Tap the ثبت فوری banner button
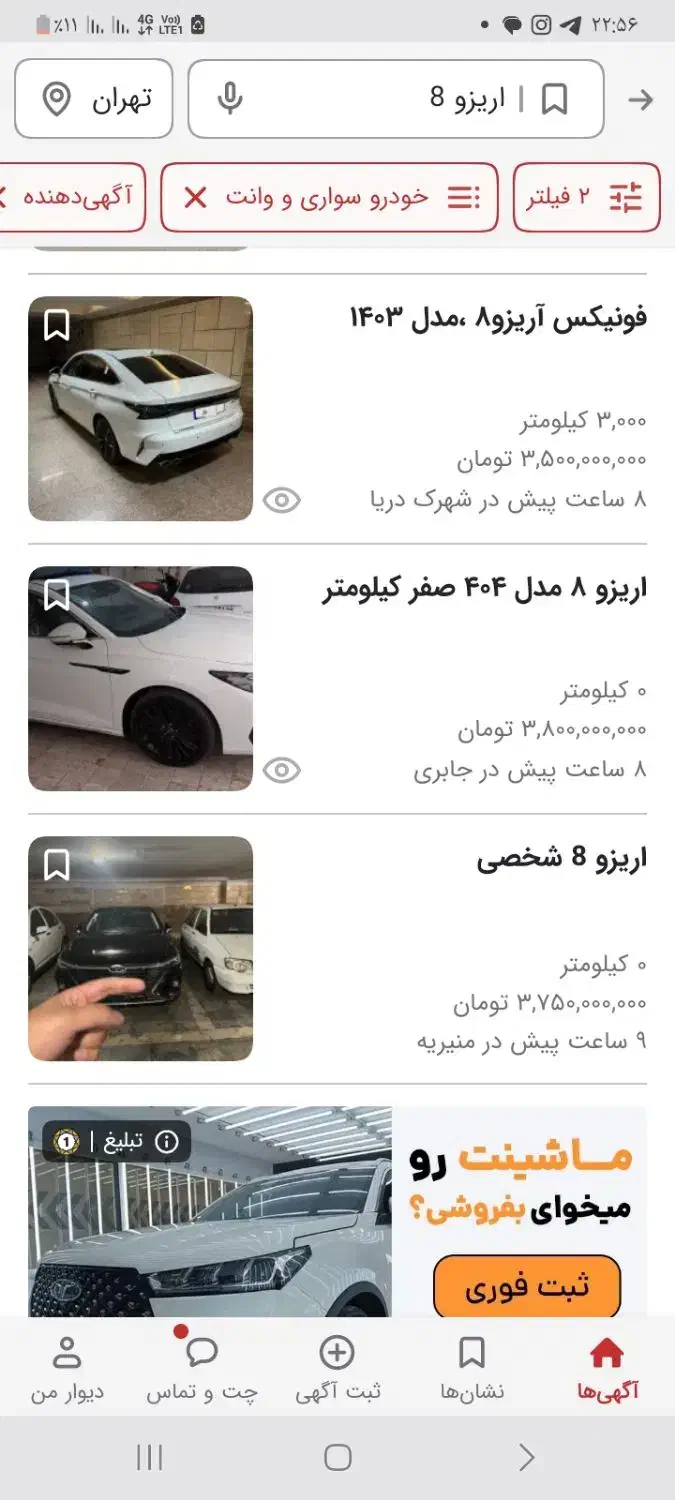The height and width of the screenshot is (1500, 675). point(527,1286)
